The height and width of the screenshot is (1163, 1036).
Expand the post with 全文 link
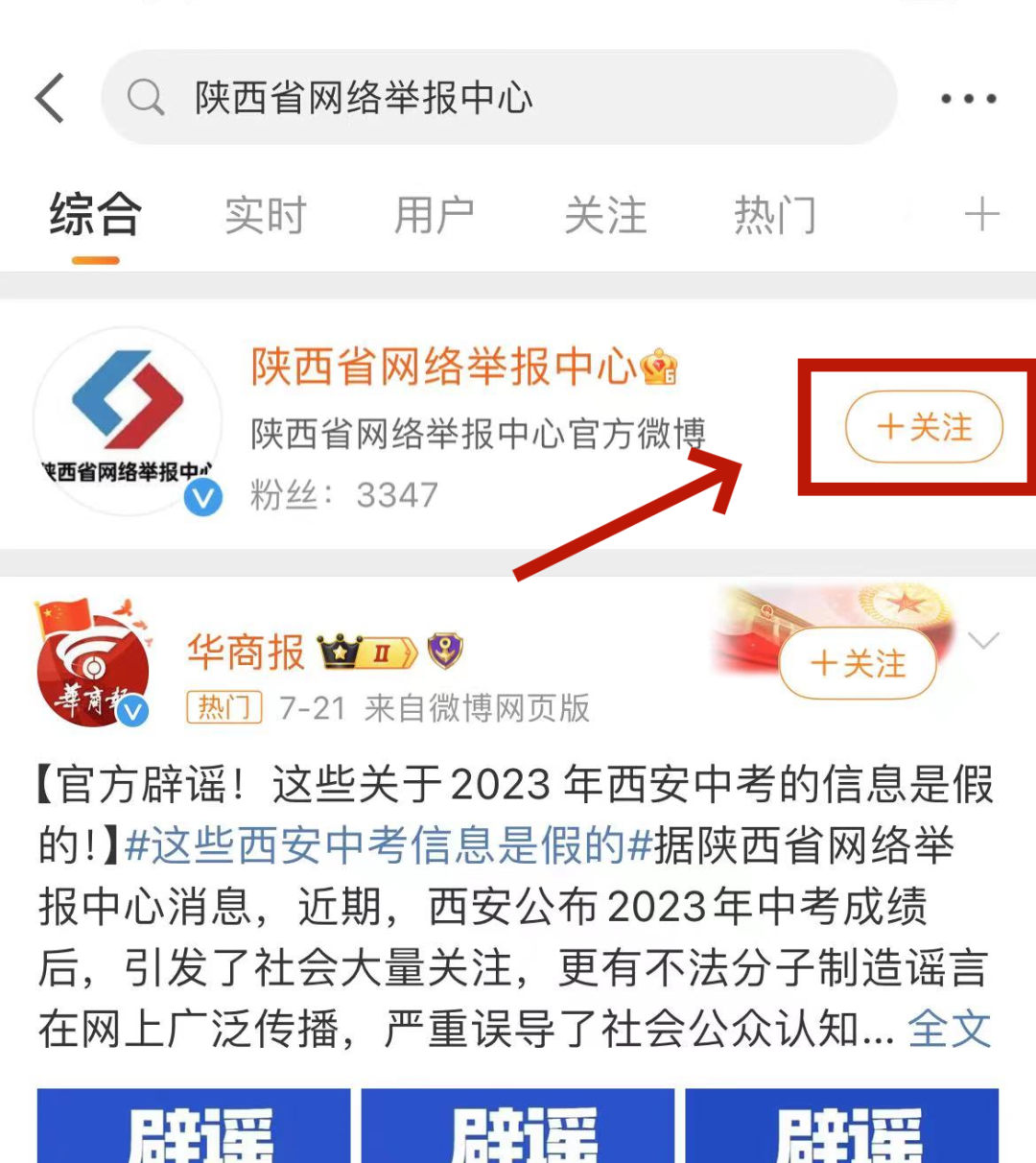point(948,1029)
